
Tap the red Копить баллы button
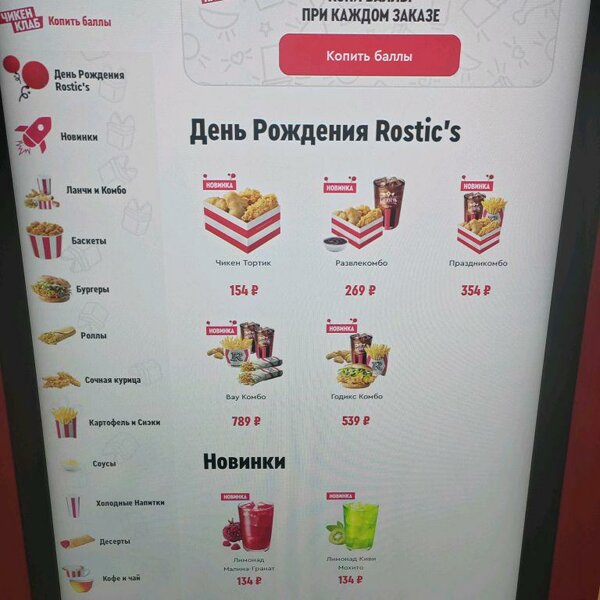click(x=369, y=56)
